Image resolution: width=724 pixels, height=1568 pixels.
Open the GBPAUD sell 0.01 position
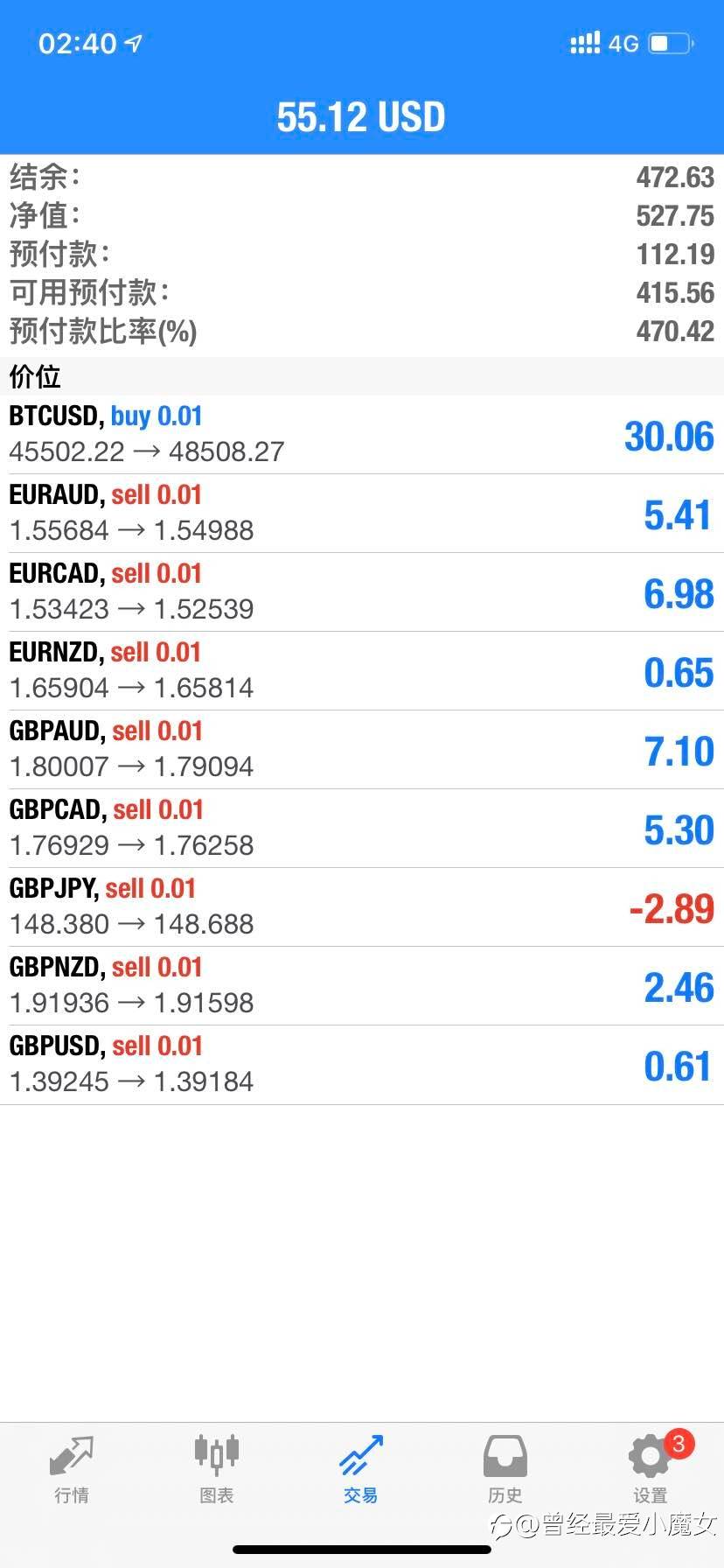point(362,750)
